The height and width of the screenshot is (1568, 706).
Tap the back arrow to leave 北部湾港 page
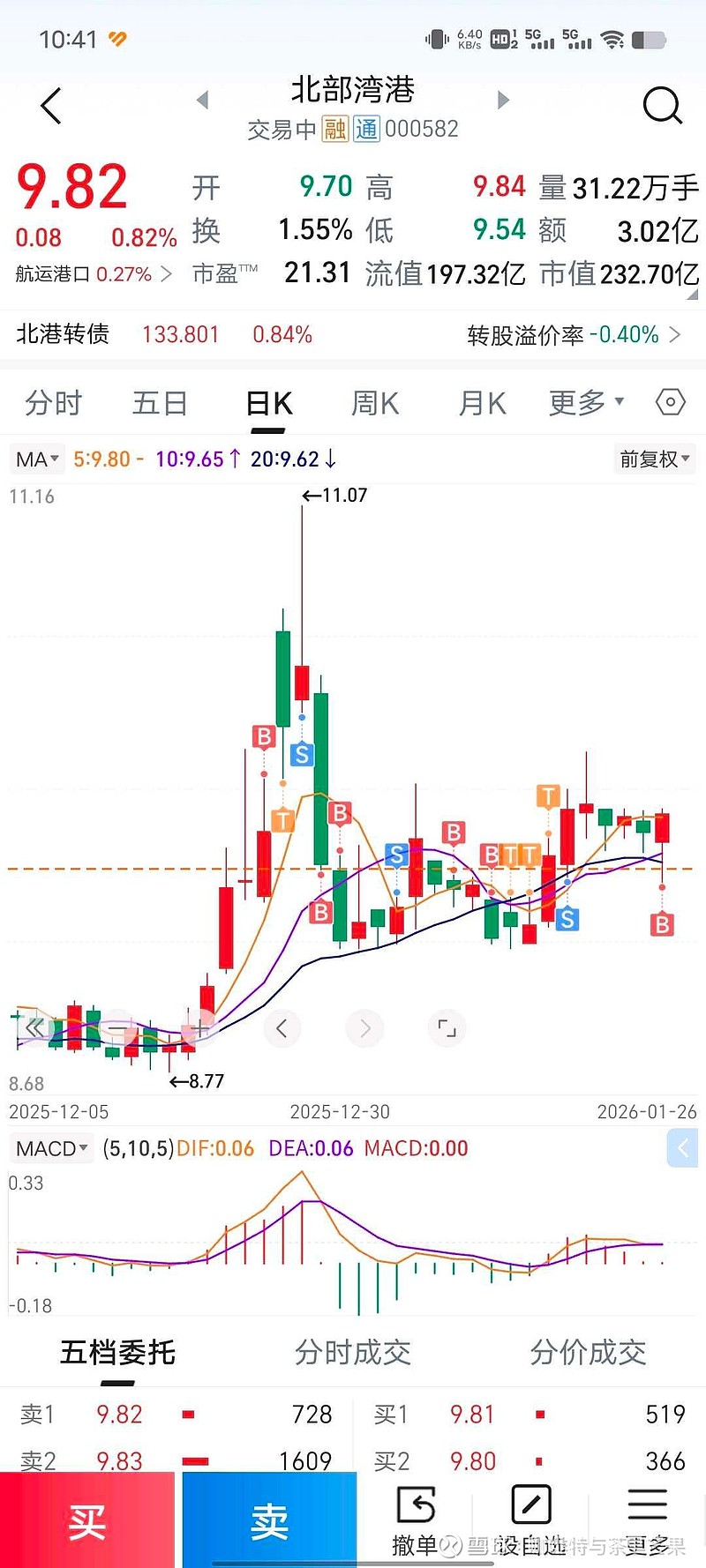pyautogui.click(x=50, y=105)
